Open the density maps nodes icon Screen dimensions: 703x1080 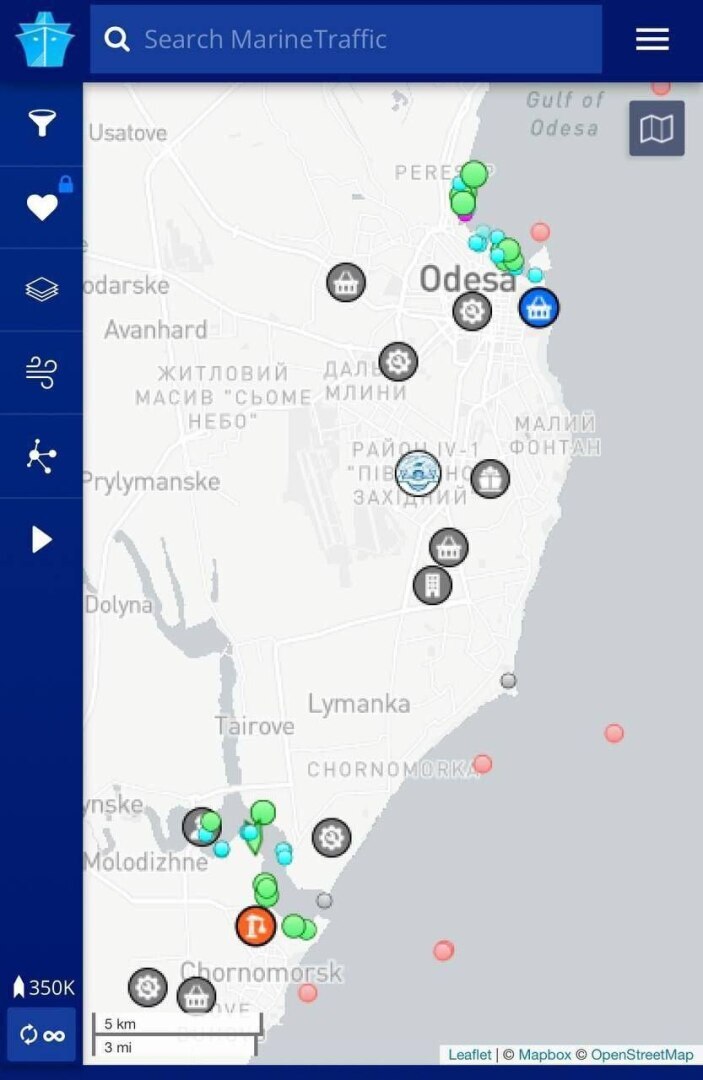click(41, 456)
